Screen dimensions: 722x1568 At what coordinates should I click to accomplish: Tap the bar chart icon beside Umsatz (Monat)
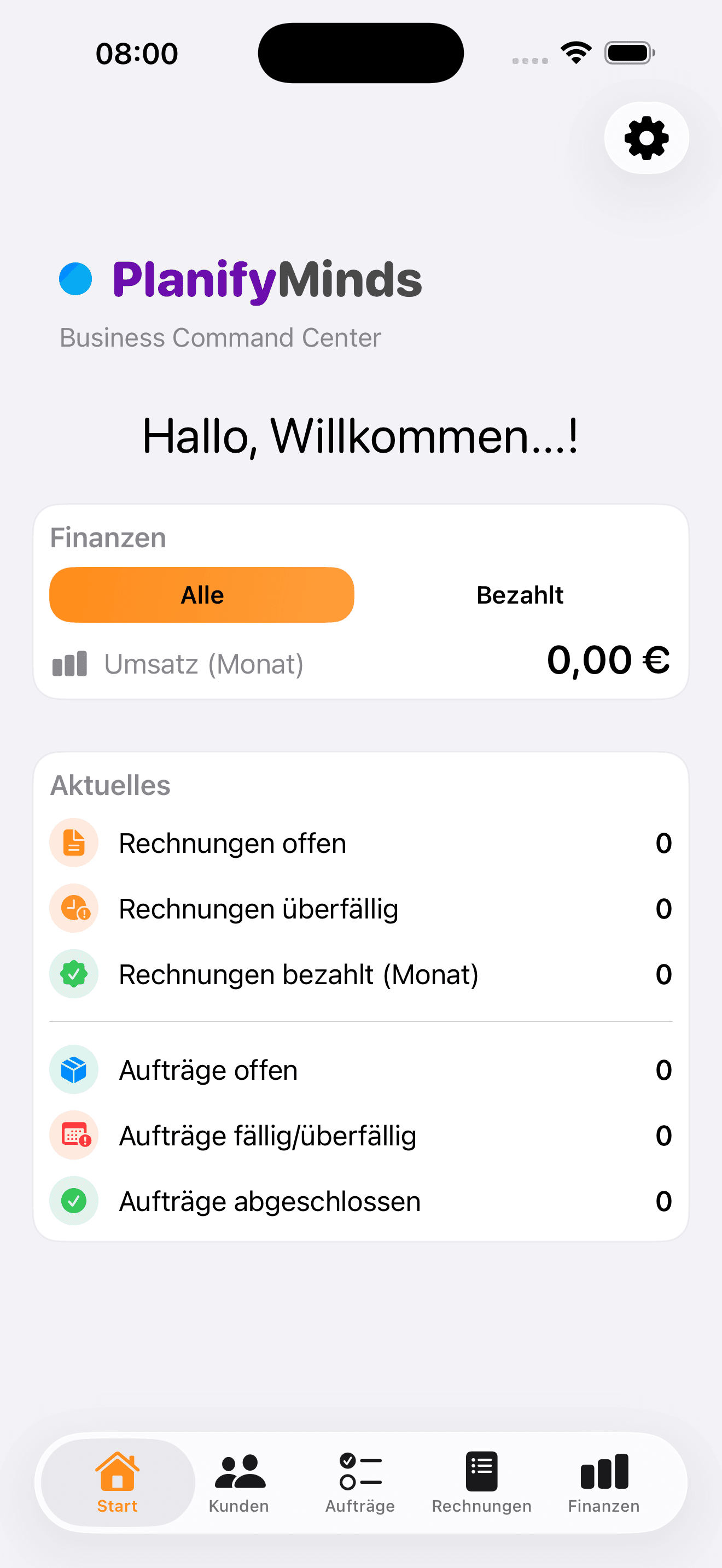pos(70,664)
